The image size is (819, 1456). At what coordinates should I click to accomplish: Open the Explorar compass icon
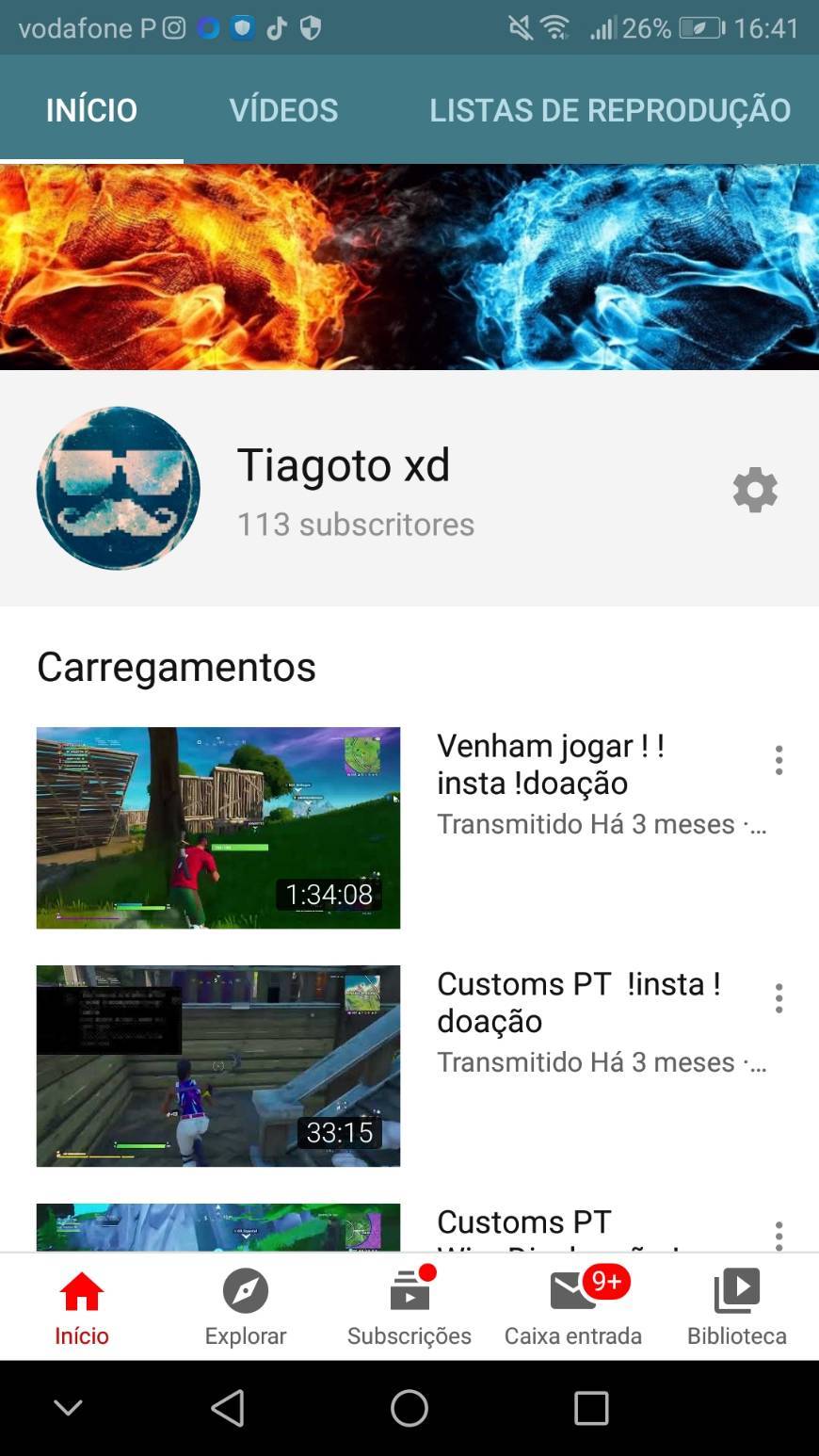(245, 1291)
